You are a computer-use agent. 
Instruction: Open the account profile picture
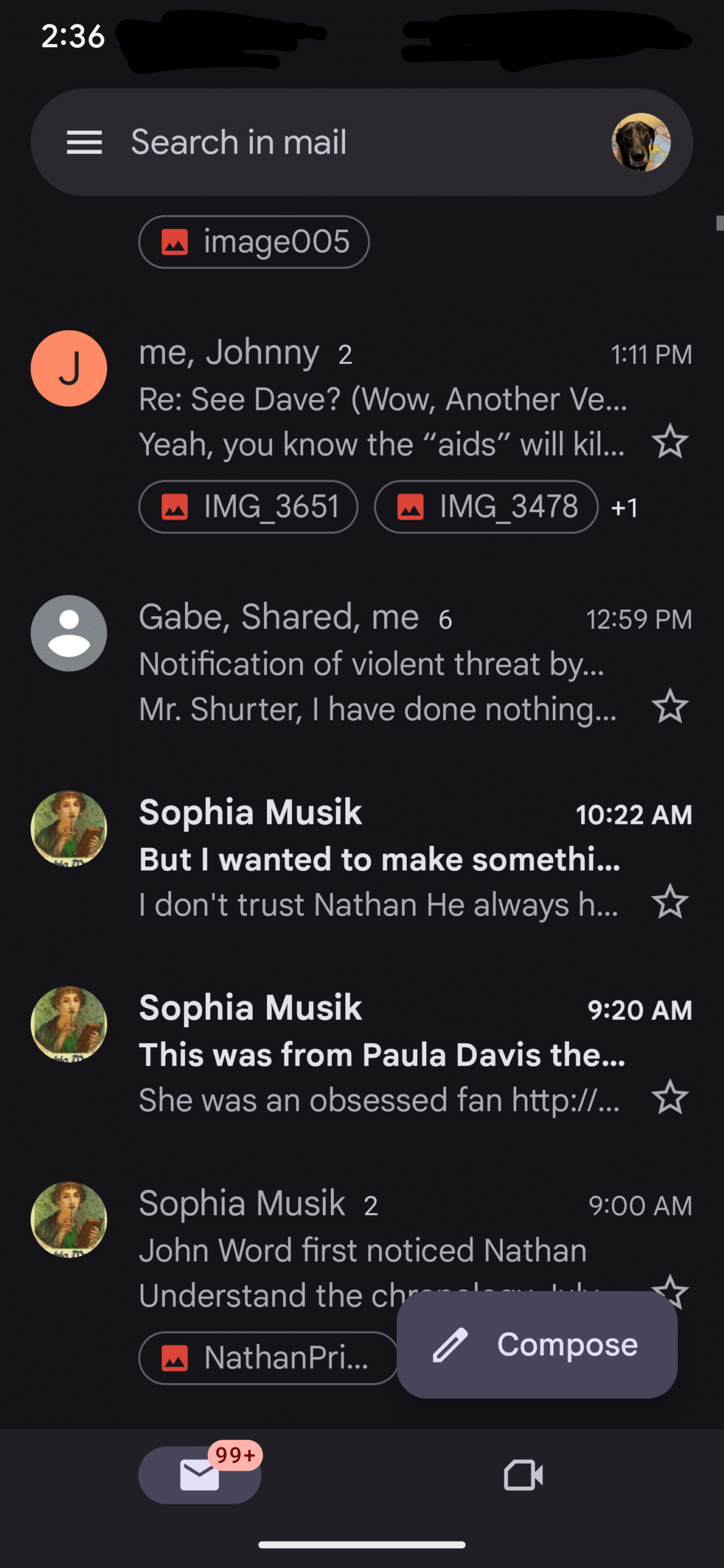[641, 142]
